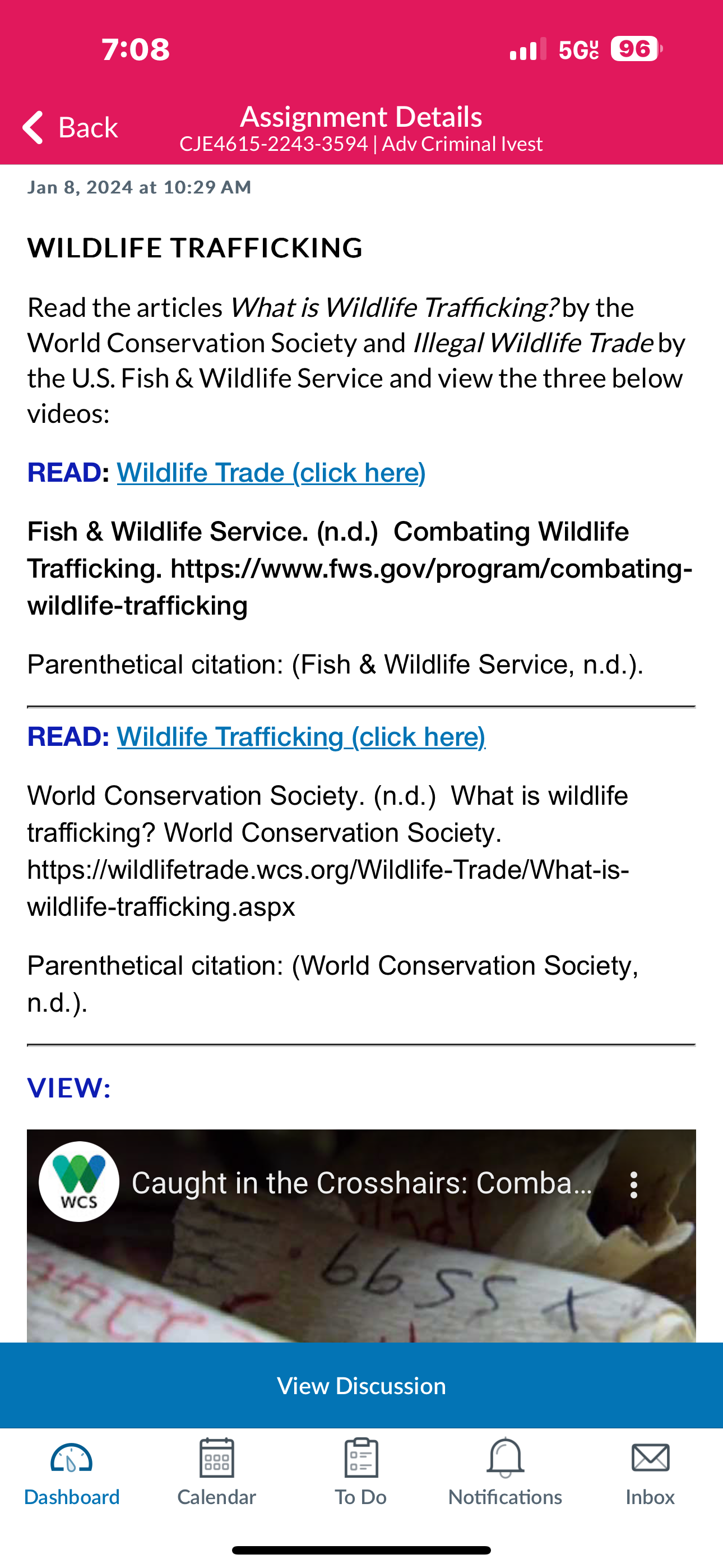Open the To Do tab

pos(361,1473)
